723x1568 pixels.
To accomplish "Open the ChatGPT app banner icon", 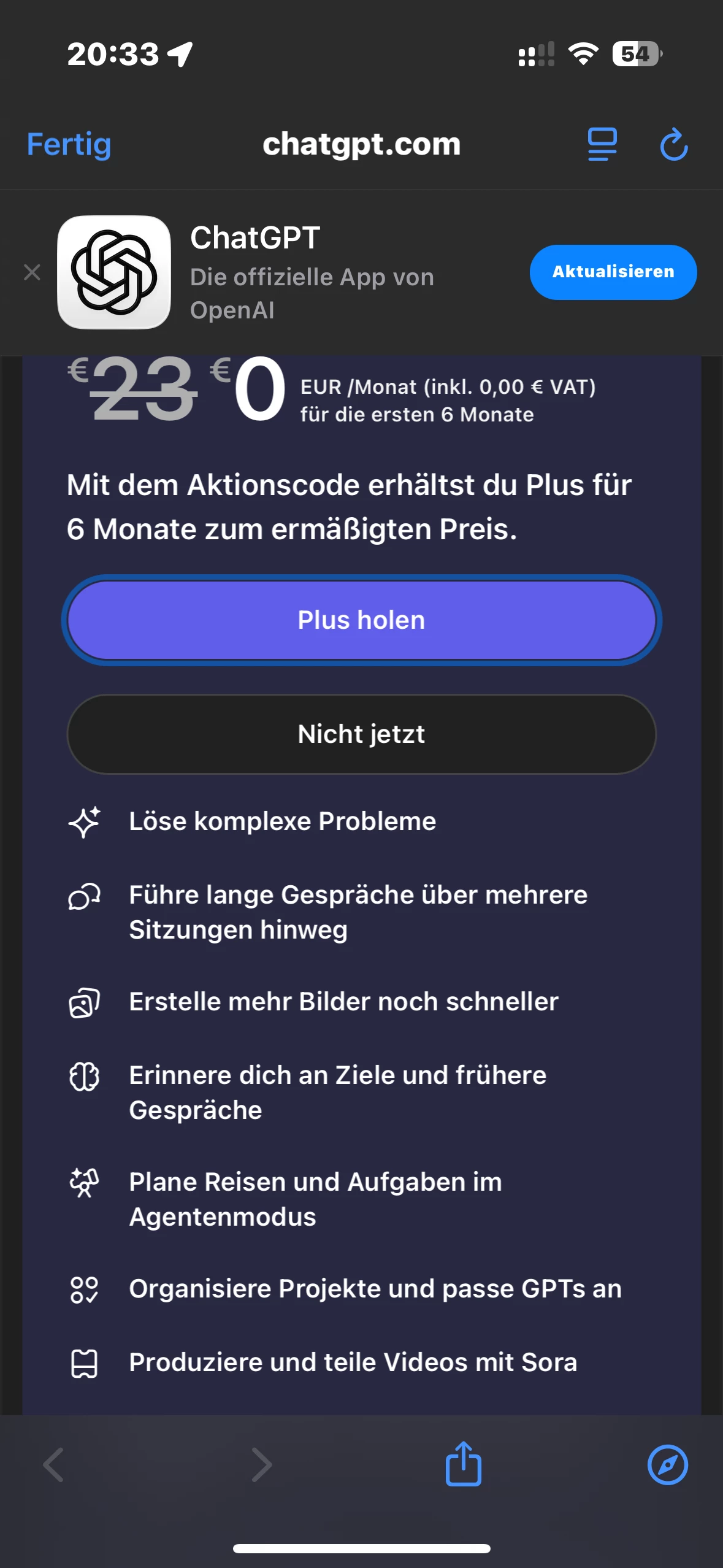I will (114, 272).
